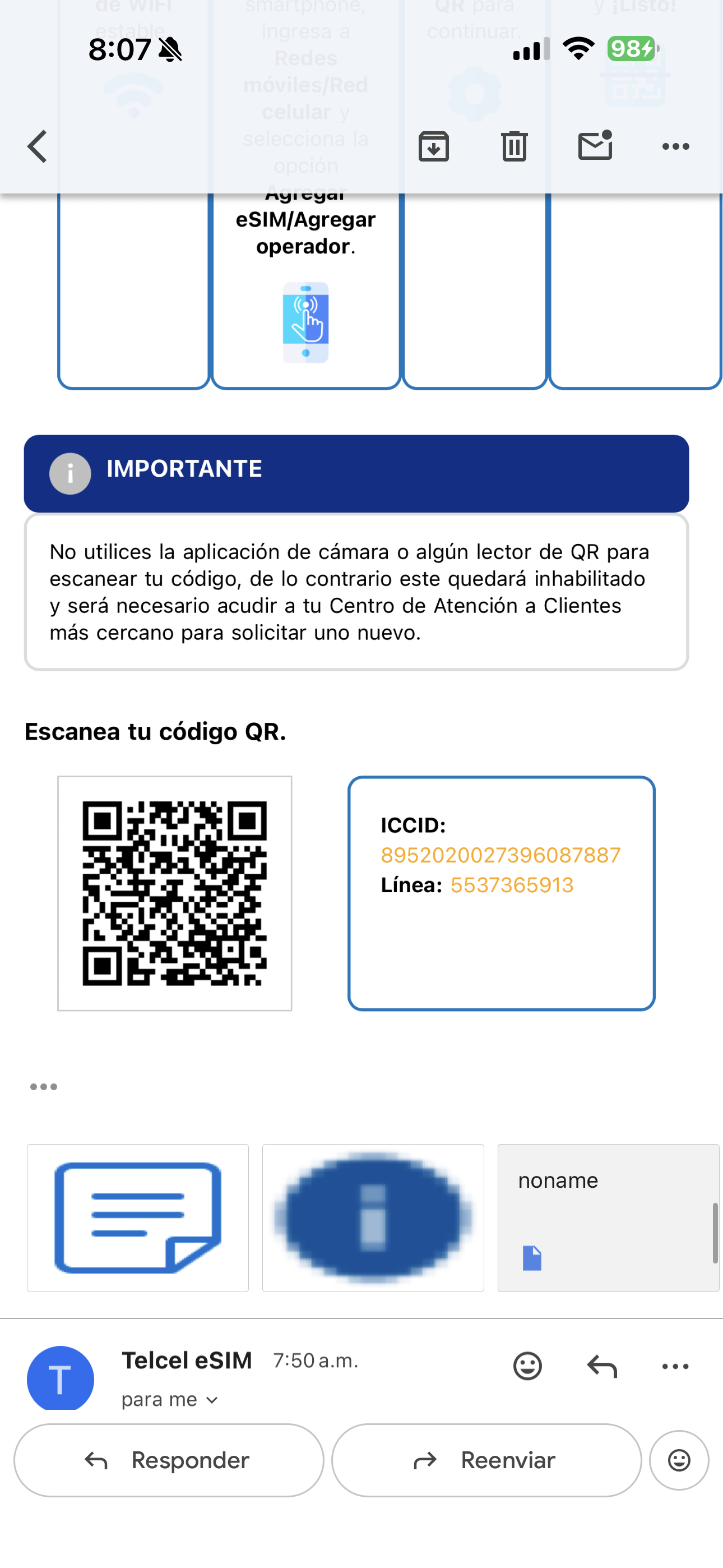Tap the Reenviar button
This screenshot has height=1568, width=723.
click(x=487, y=1460)
